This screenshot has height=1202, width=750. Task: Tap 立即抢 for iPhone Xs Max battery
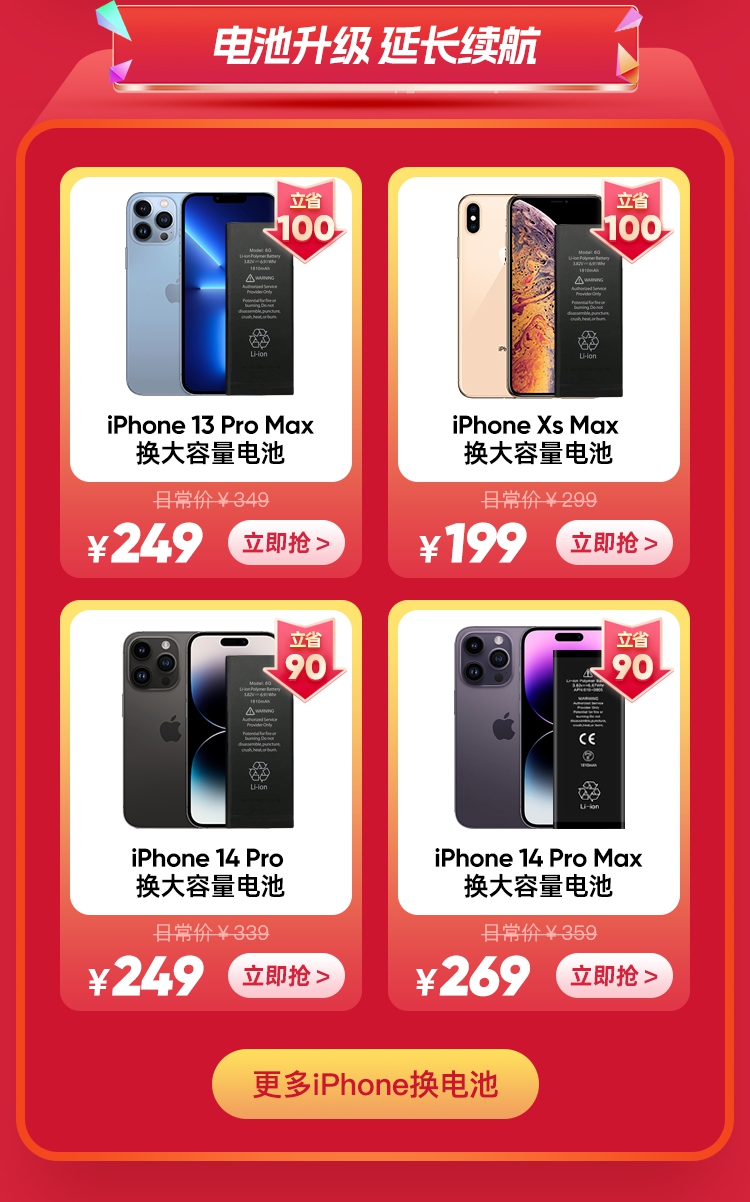614,543
